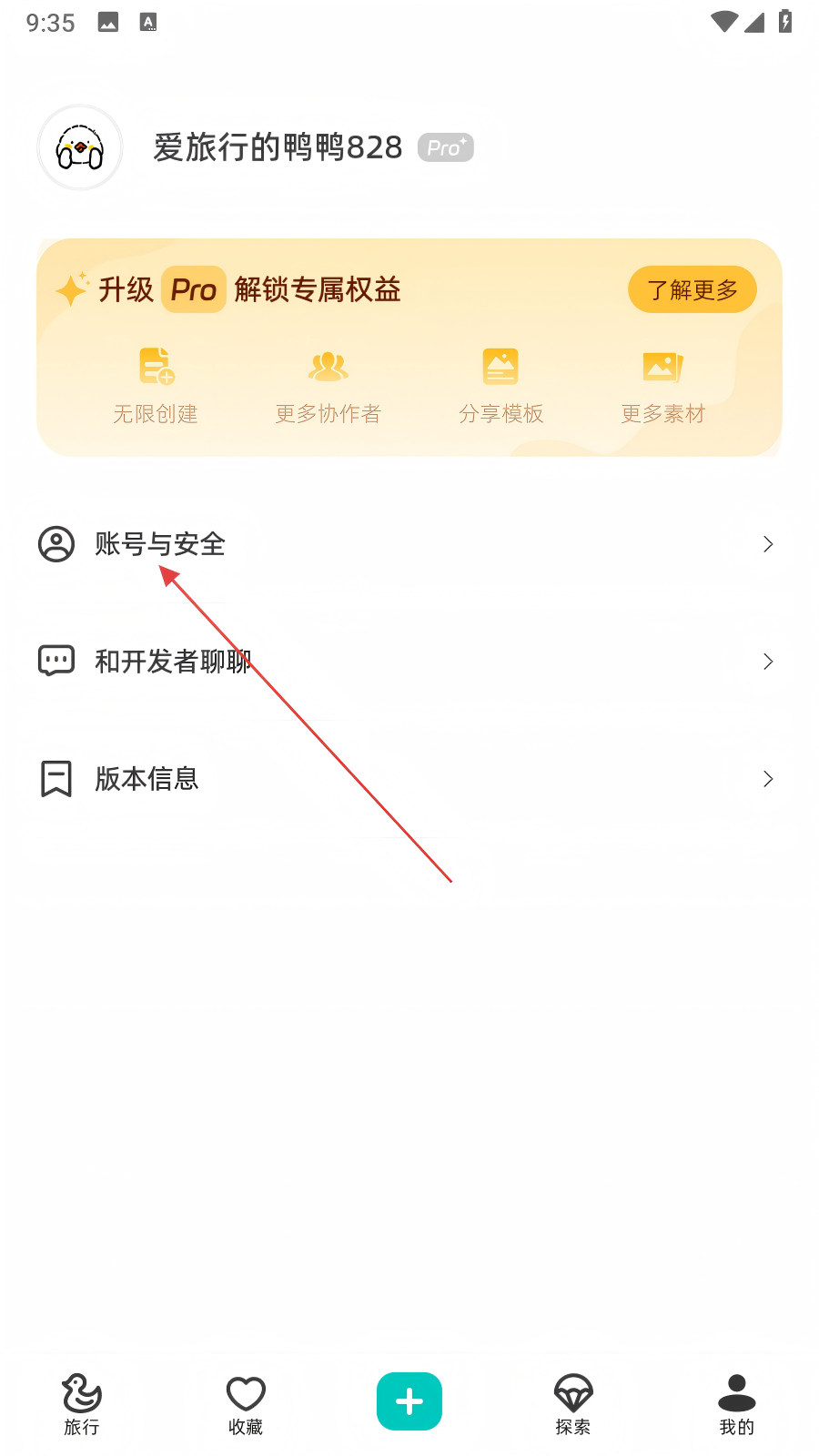Screen dimensions: 819x1456
Task: Open 账号与安全 settings
Action: click(408, 544)
